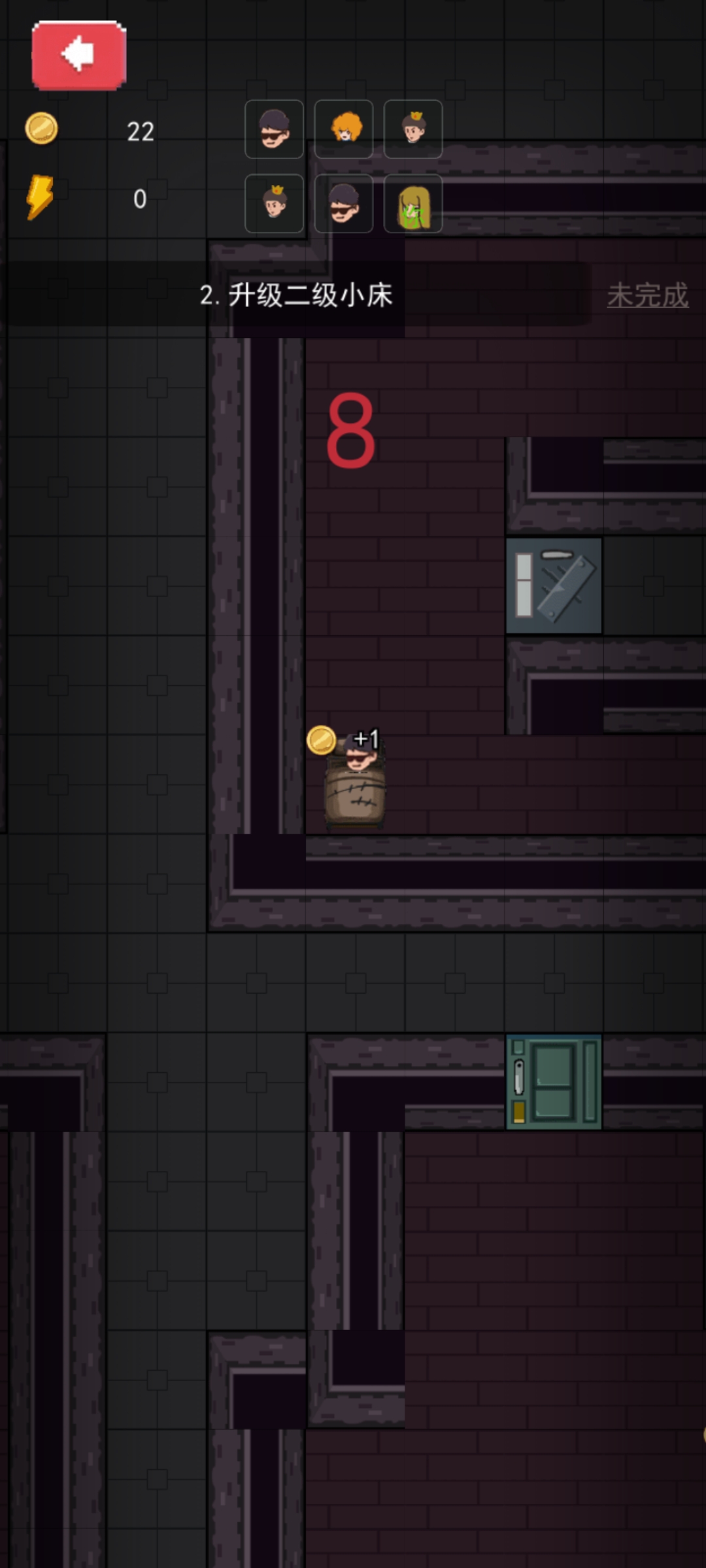Tap the green door below the corridor
This screenshot has width=706, height=1568.
[554, 1082]
